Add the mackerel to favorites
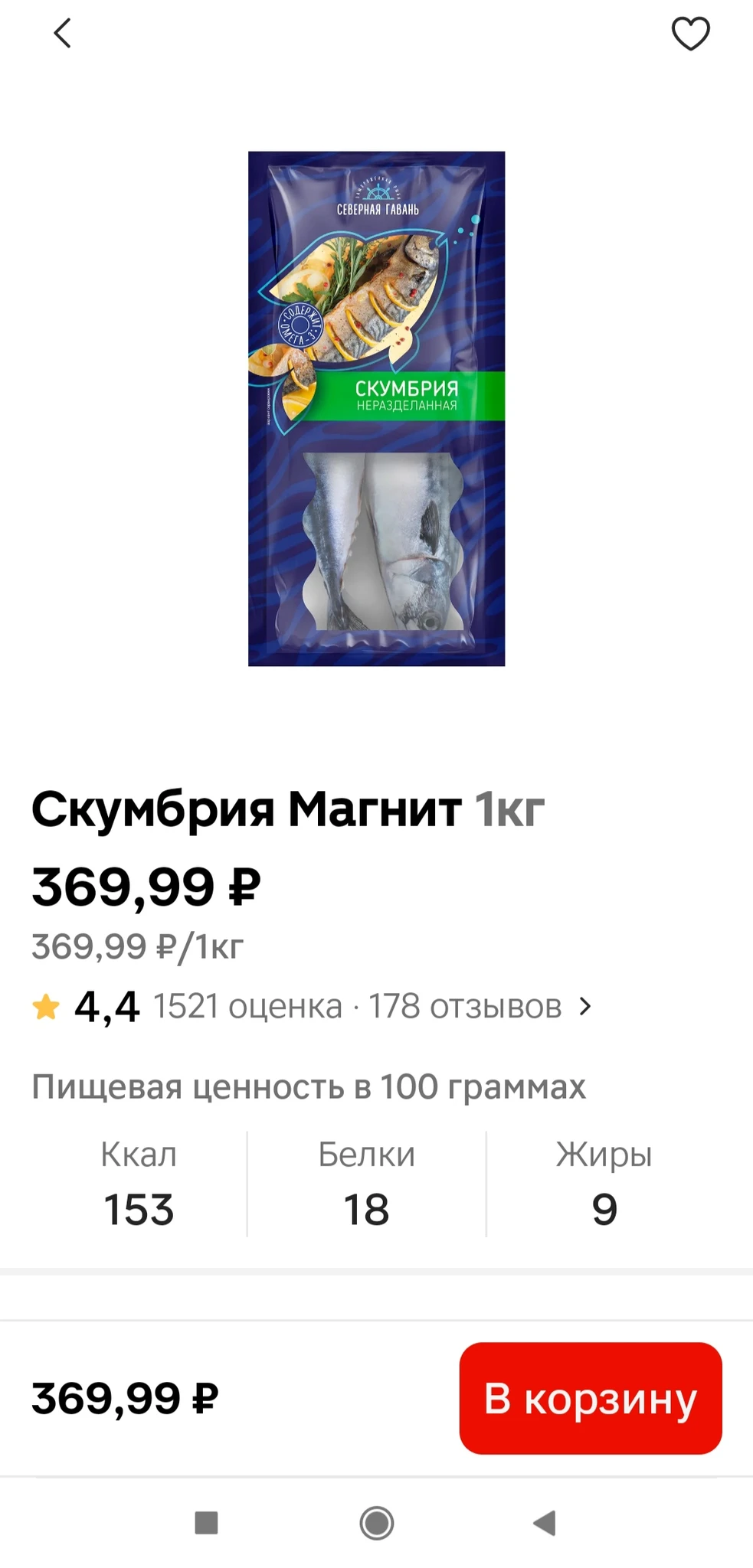 coord(690,34)
